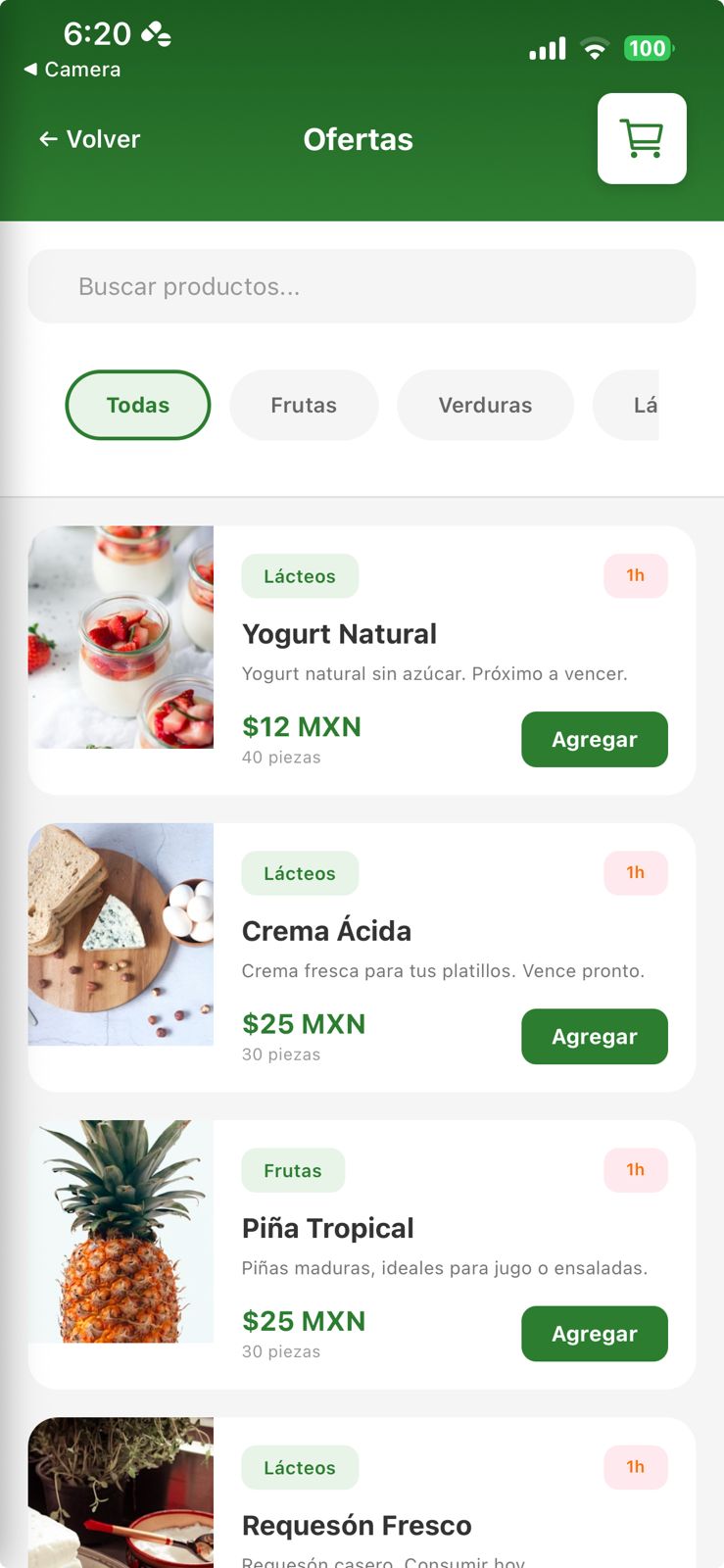724x1568 pixels.
Task: Open the Piña Tropical product card
Action: pyautogui.click(x=327, y=1228)
